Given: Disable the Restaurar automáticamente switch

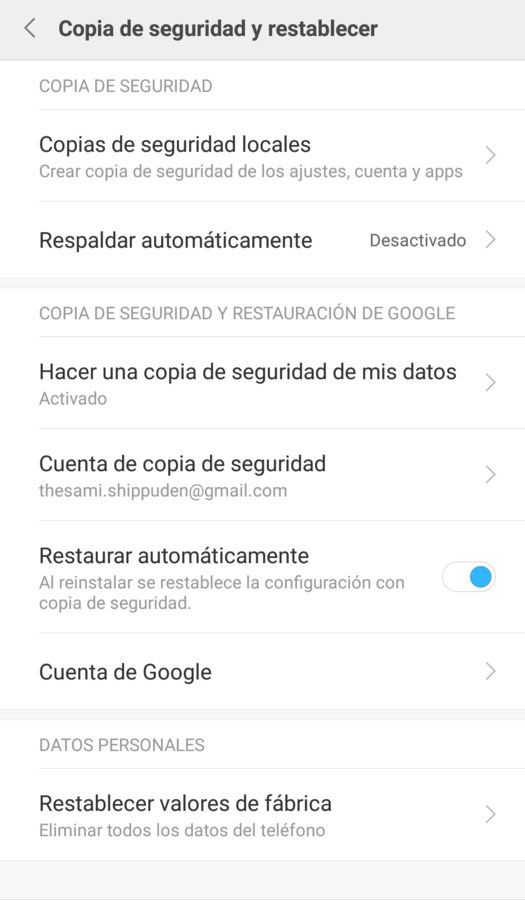Looking at the screenshot, I should [x=469, y=577].
